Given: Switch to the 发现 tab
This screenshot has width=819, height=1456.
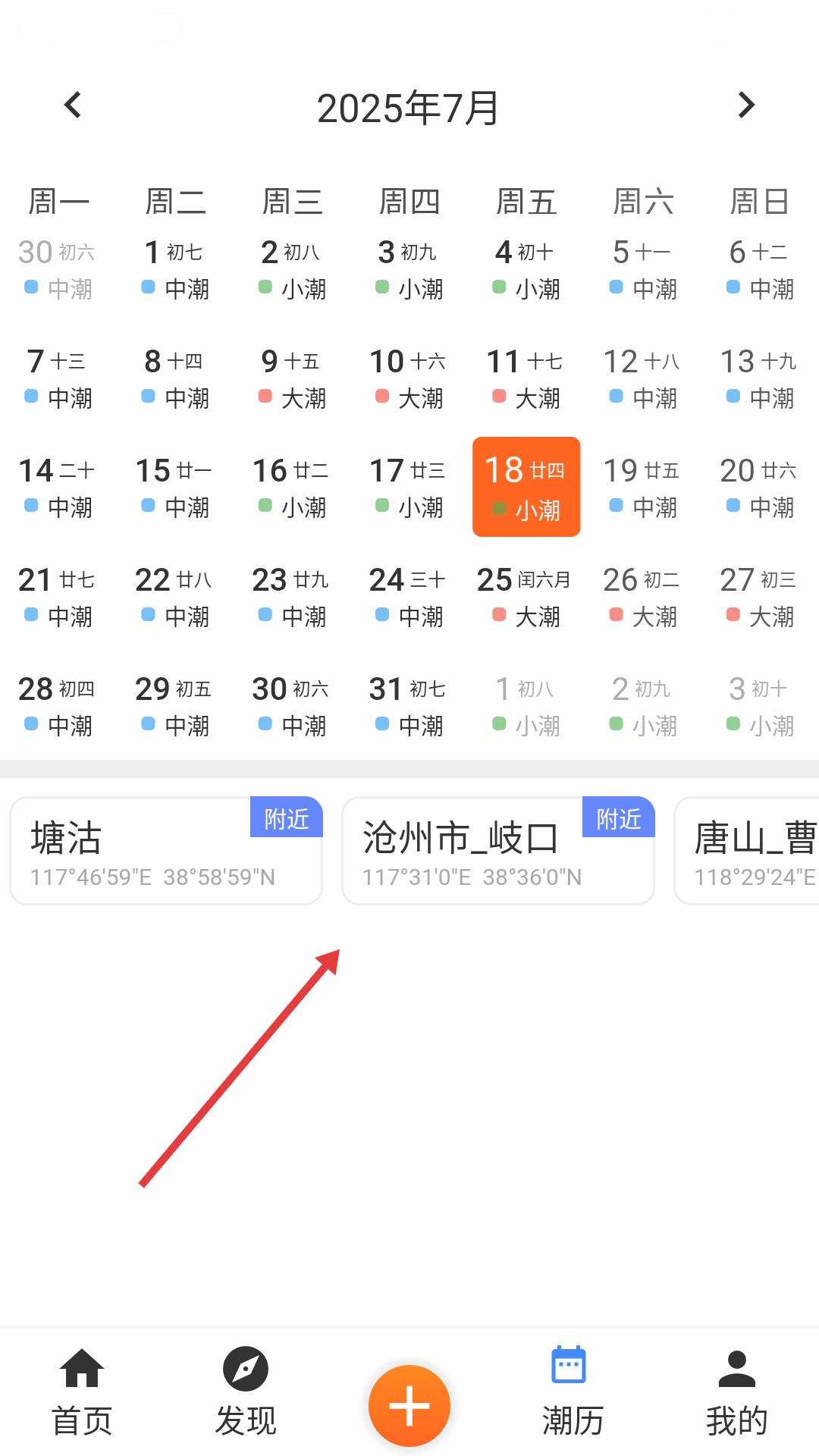Looking at the screenshot, I should (x=246, y=1392).
